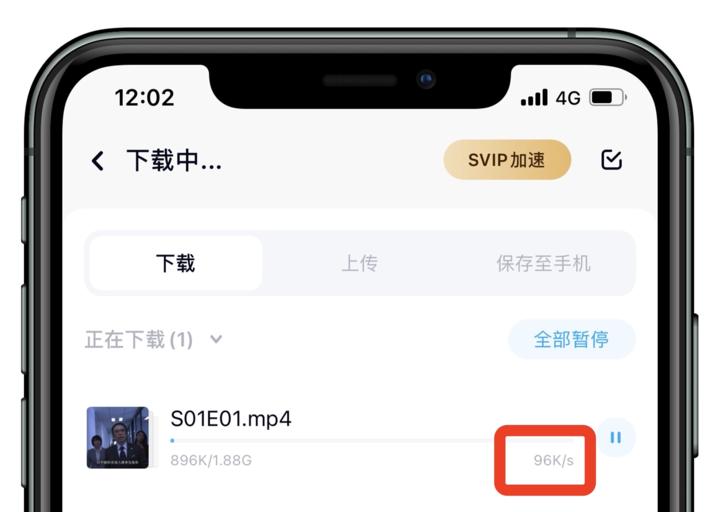
Task: Tap the SVIP加速 button
Action: [x=507, y=160]
